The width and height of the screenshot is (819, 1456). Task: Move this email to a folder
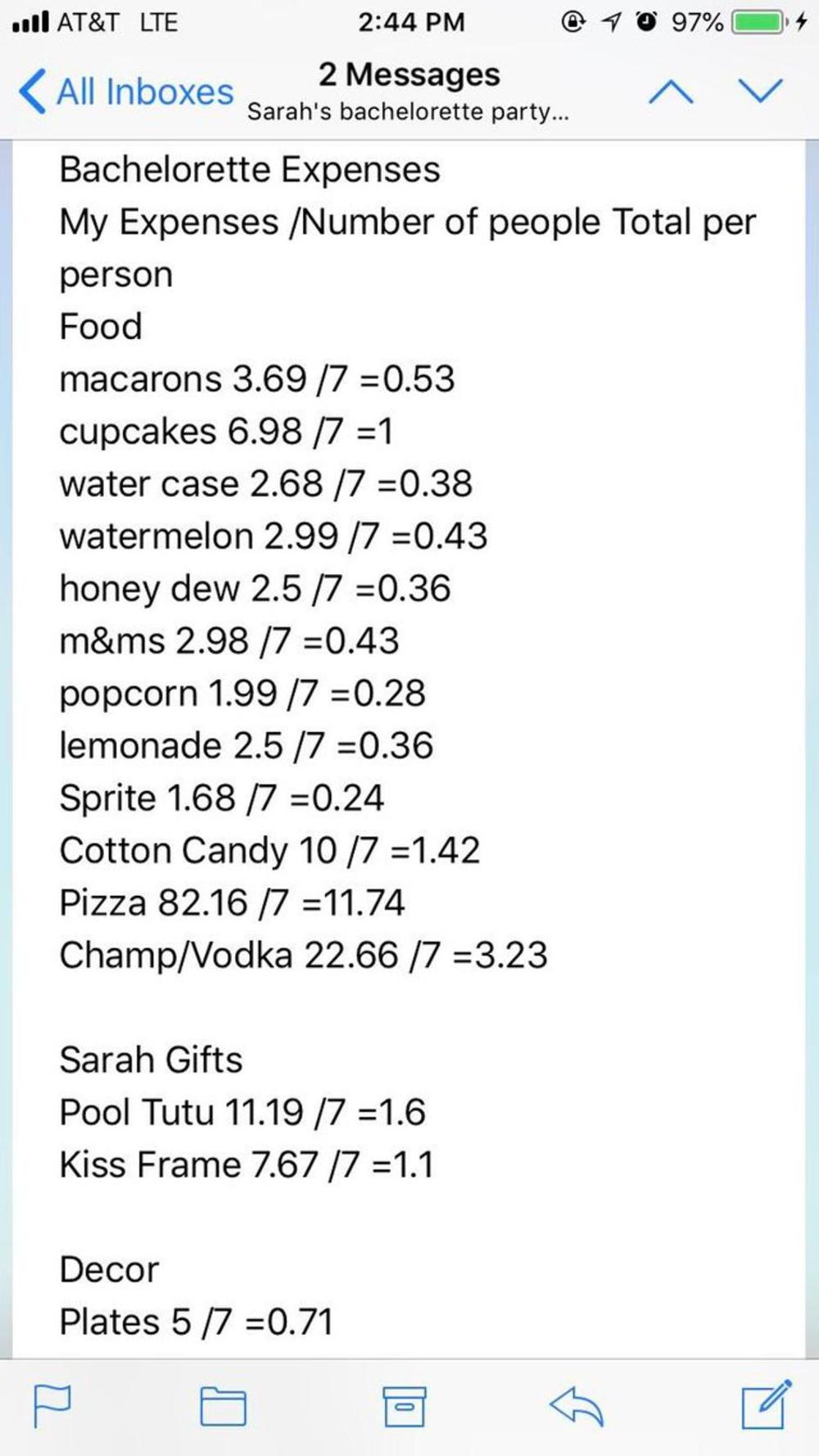[x=223, y=1407]
